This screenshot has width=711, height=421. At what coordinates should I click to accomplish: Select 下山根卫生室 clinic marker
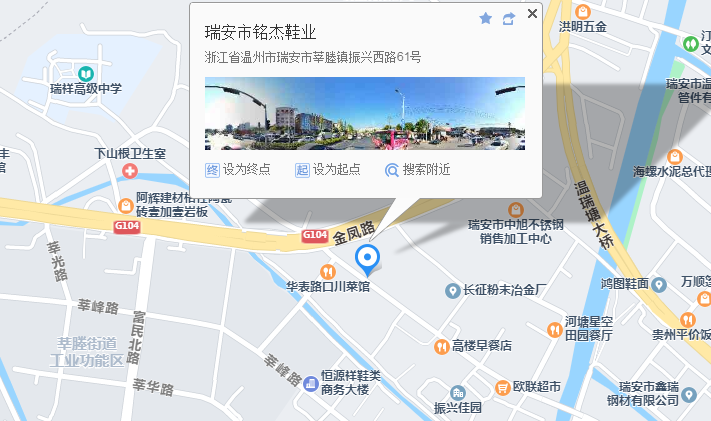click(x=129, y=170)
